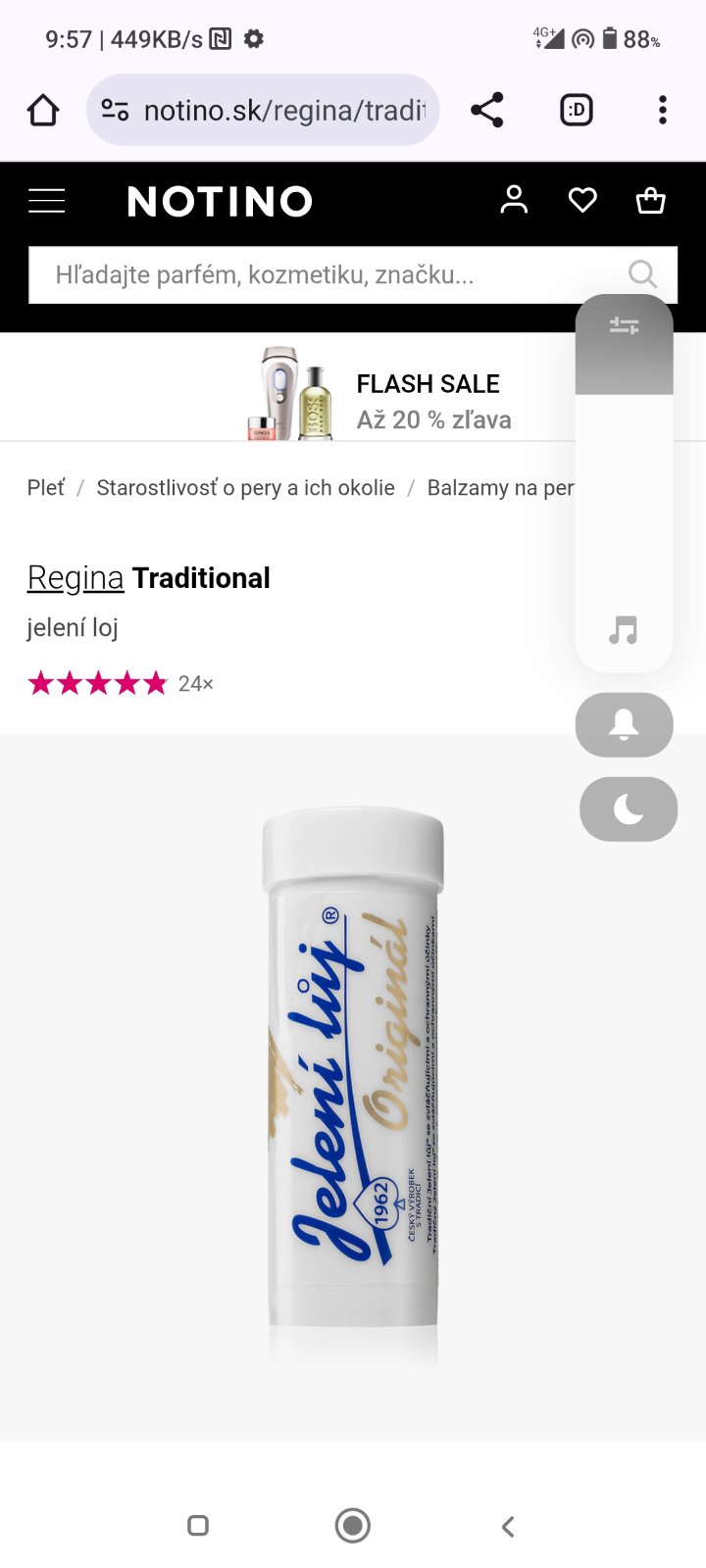View the 24 star ratings
706x1568 pixels.
(x=120, y=683)
